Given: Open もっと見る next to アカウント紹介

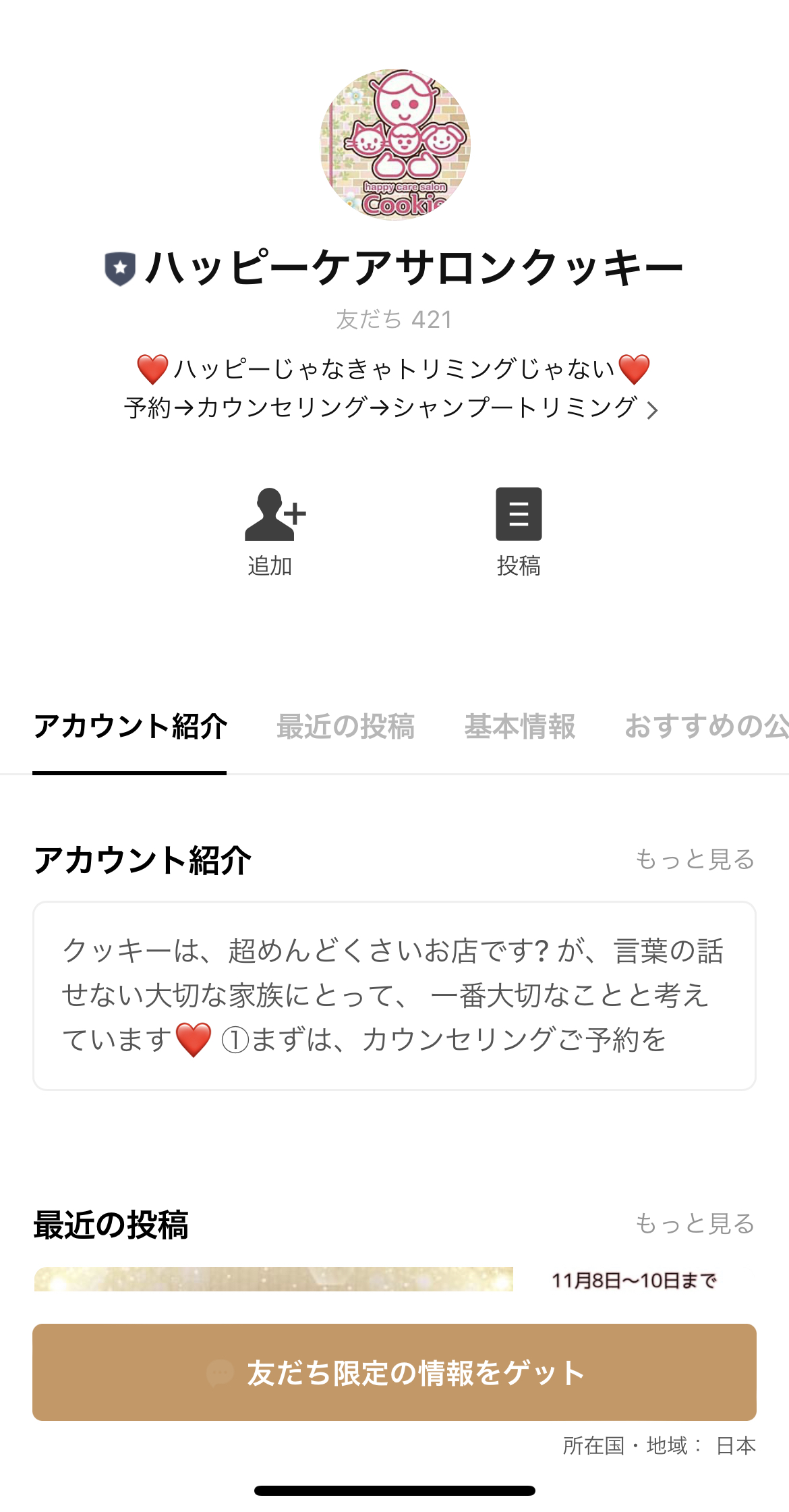Looking at the screenshot, I should click(696, 859).
